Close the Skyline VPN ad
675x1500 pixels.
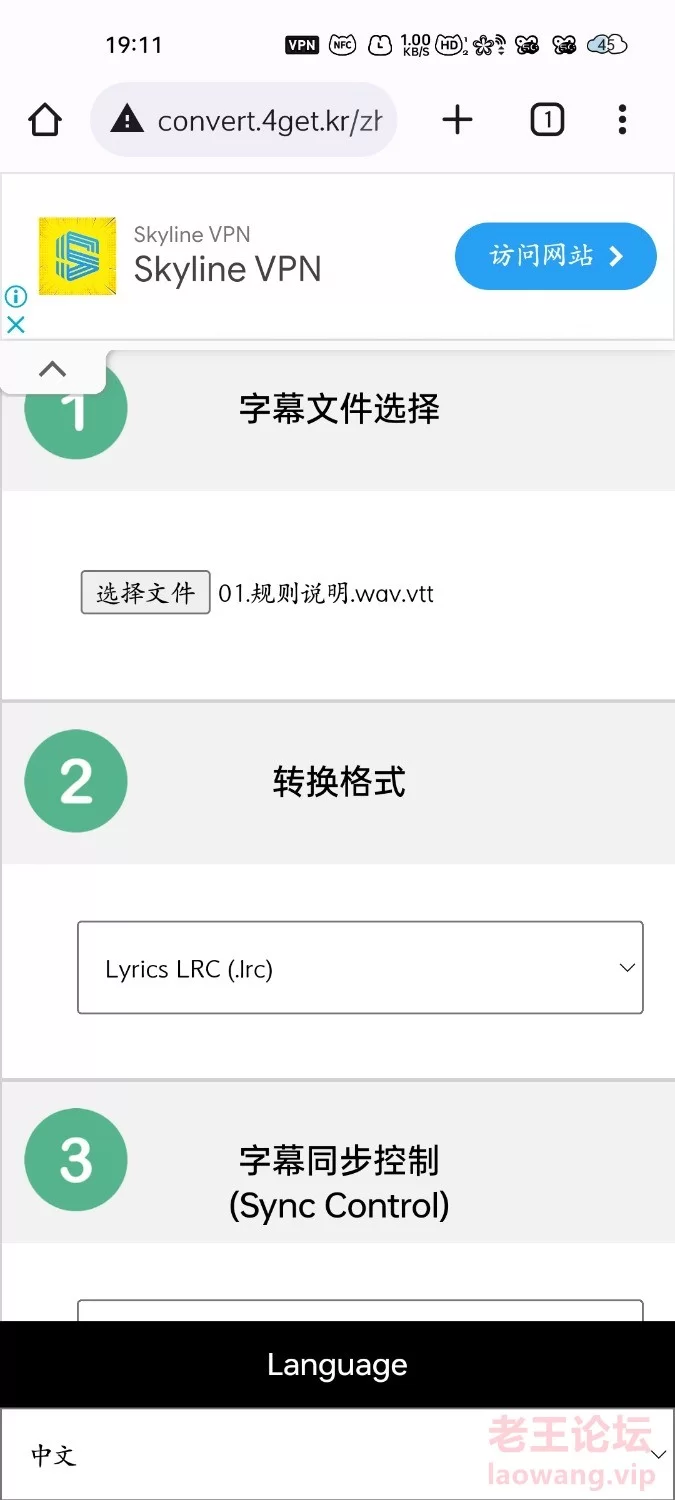point(16,324)
